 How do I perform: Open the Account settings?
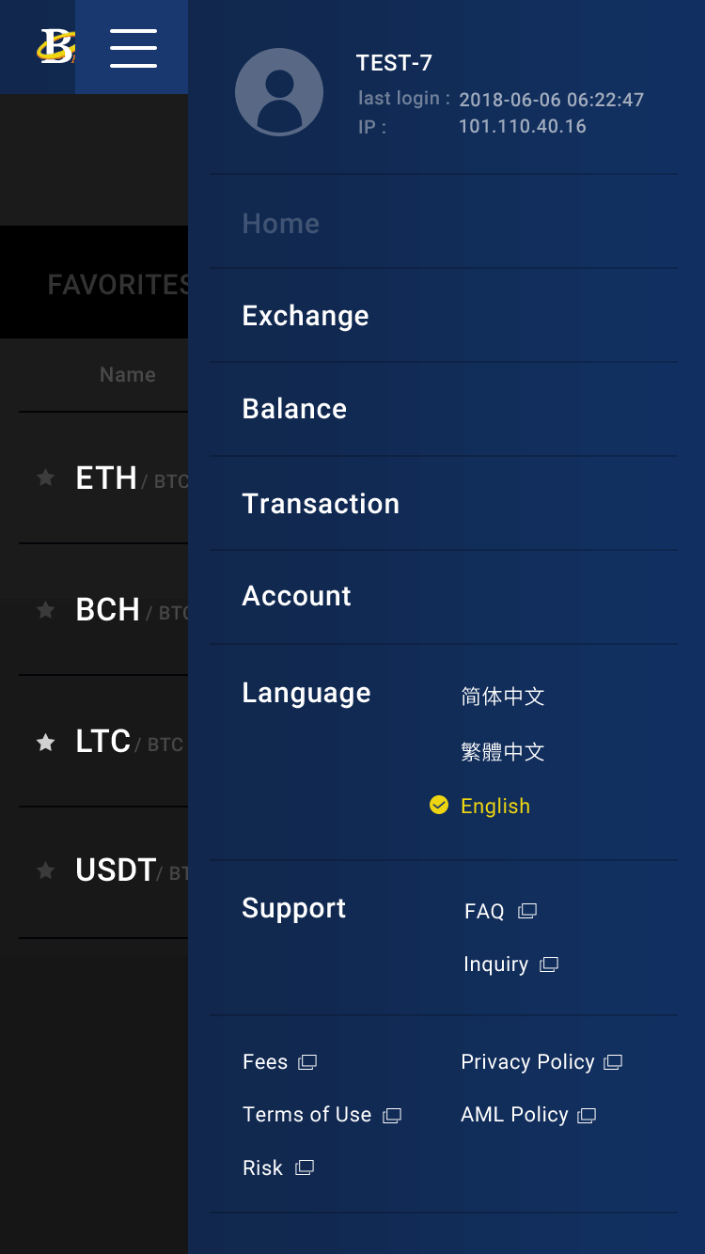(x=444, y=597)
